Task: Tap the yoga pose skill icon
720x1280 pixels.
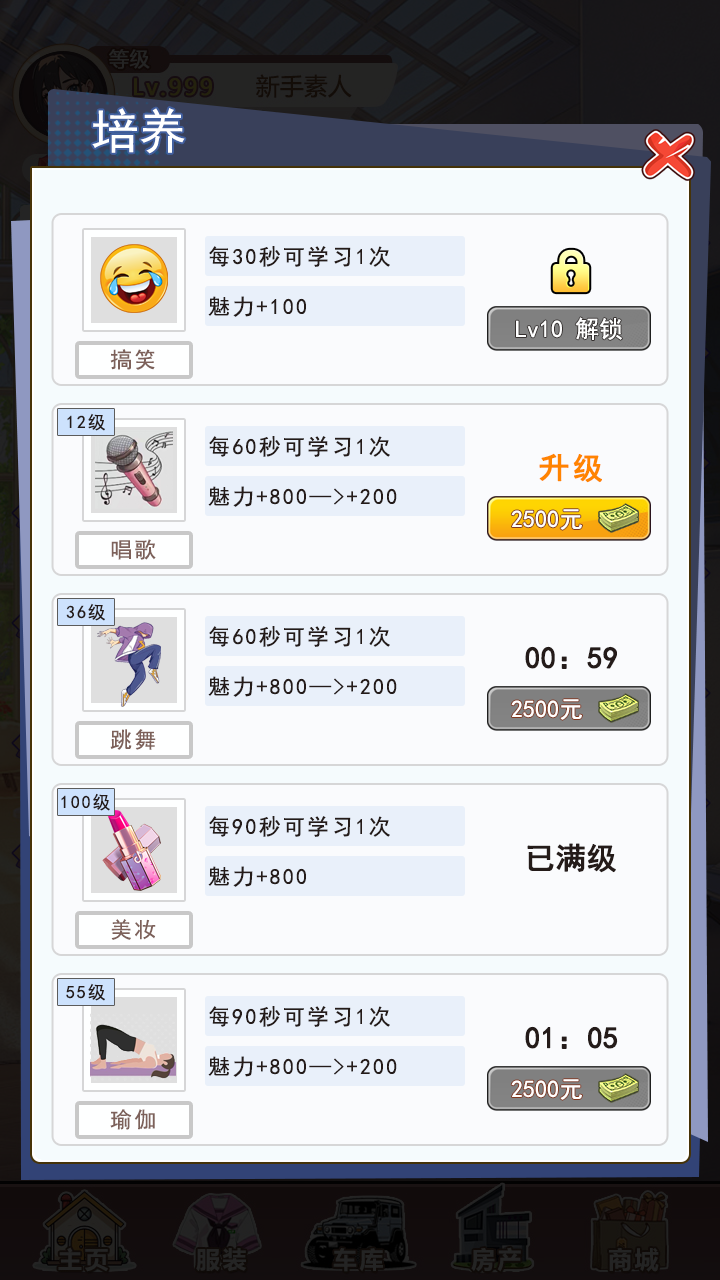Action: (133, 1040)
